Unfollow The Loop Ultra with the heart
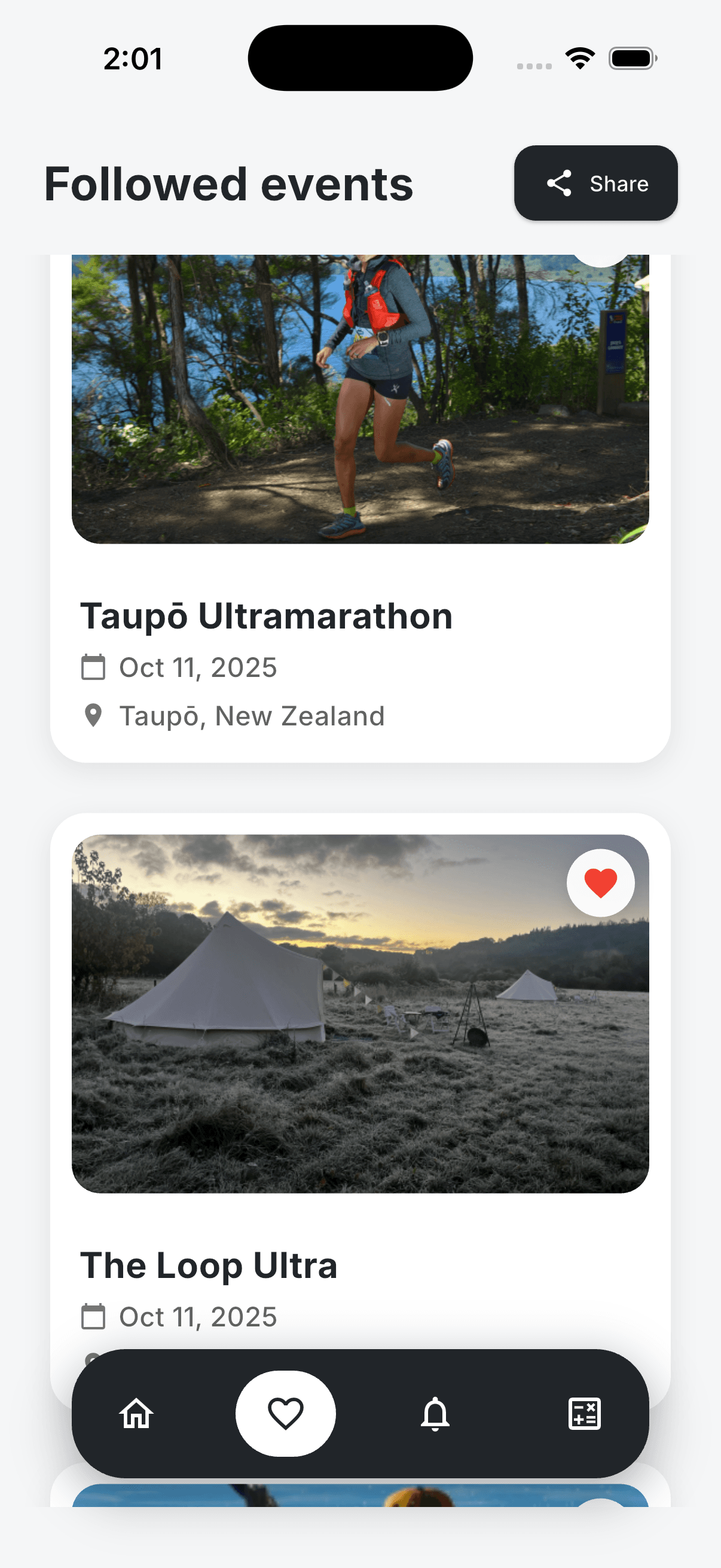This screenshot has width=721, height=1568. pyautogui.click(x=600, y=883)
